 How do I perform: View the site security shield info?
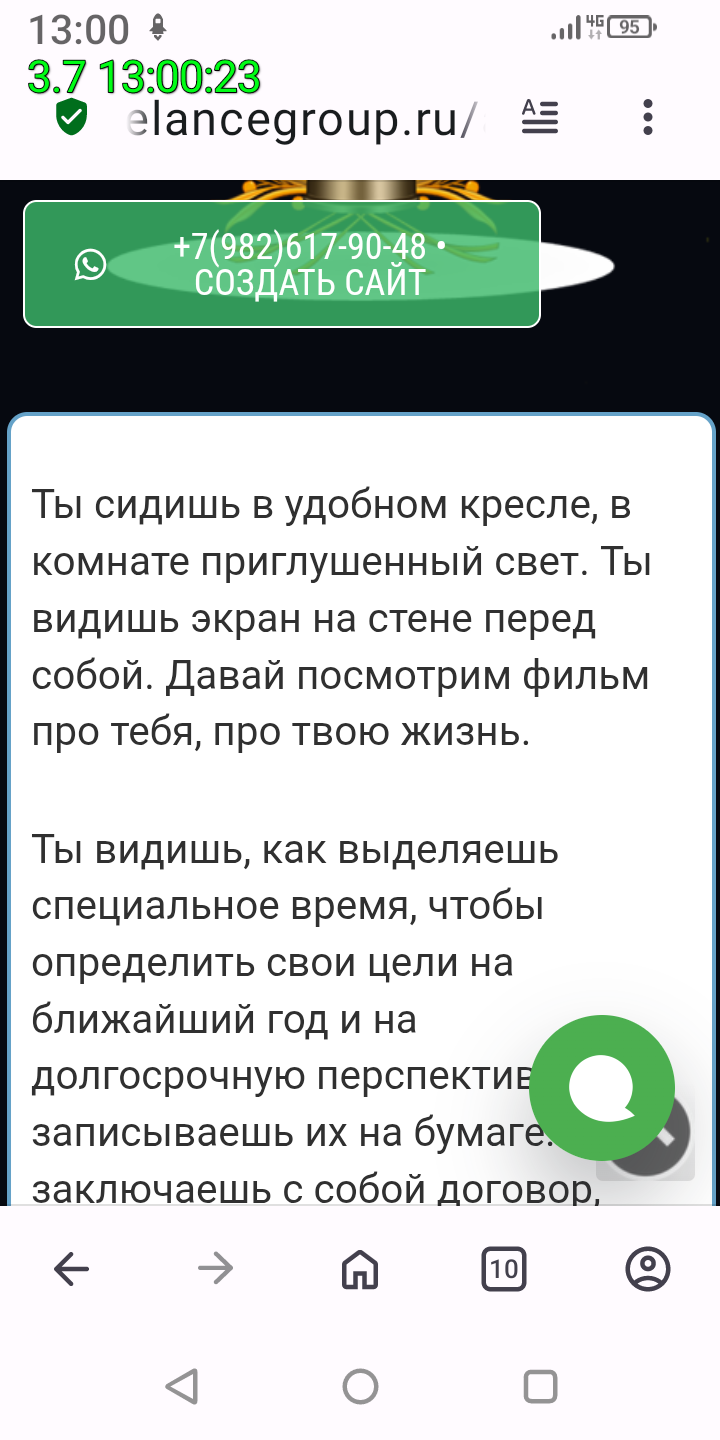tap(71, 118)
